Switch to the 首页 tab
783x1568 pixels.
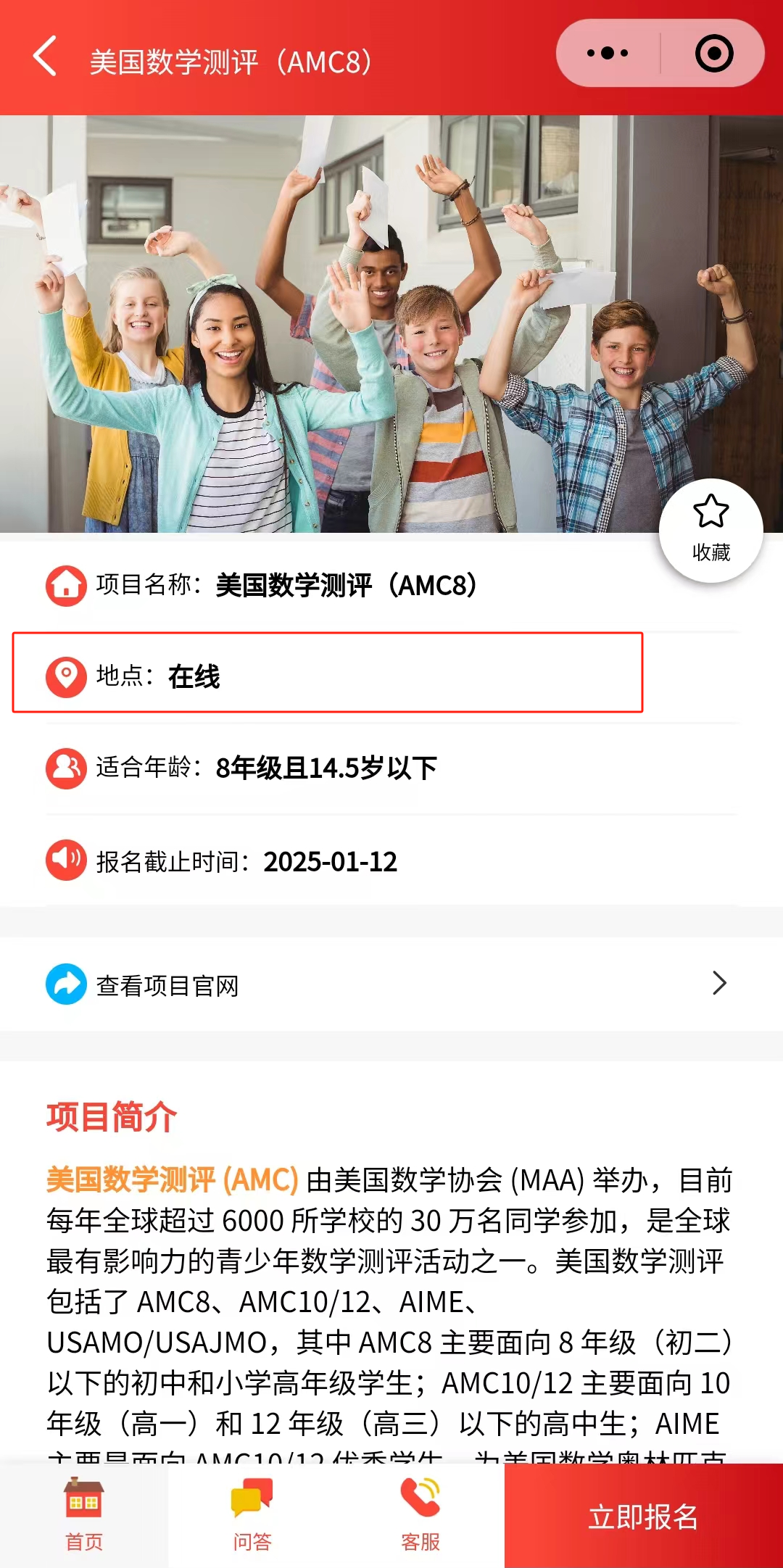pyautogui.click(x=84, y=1515)
